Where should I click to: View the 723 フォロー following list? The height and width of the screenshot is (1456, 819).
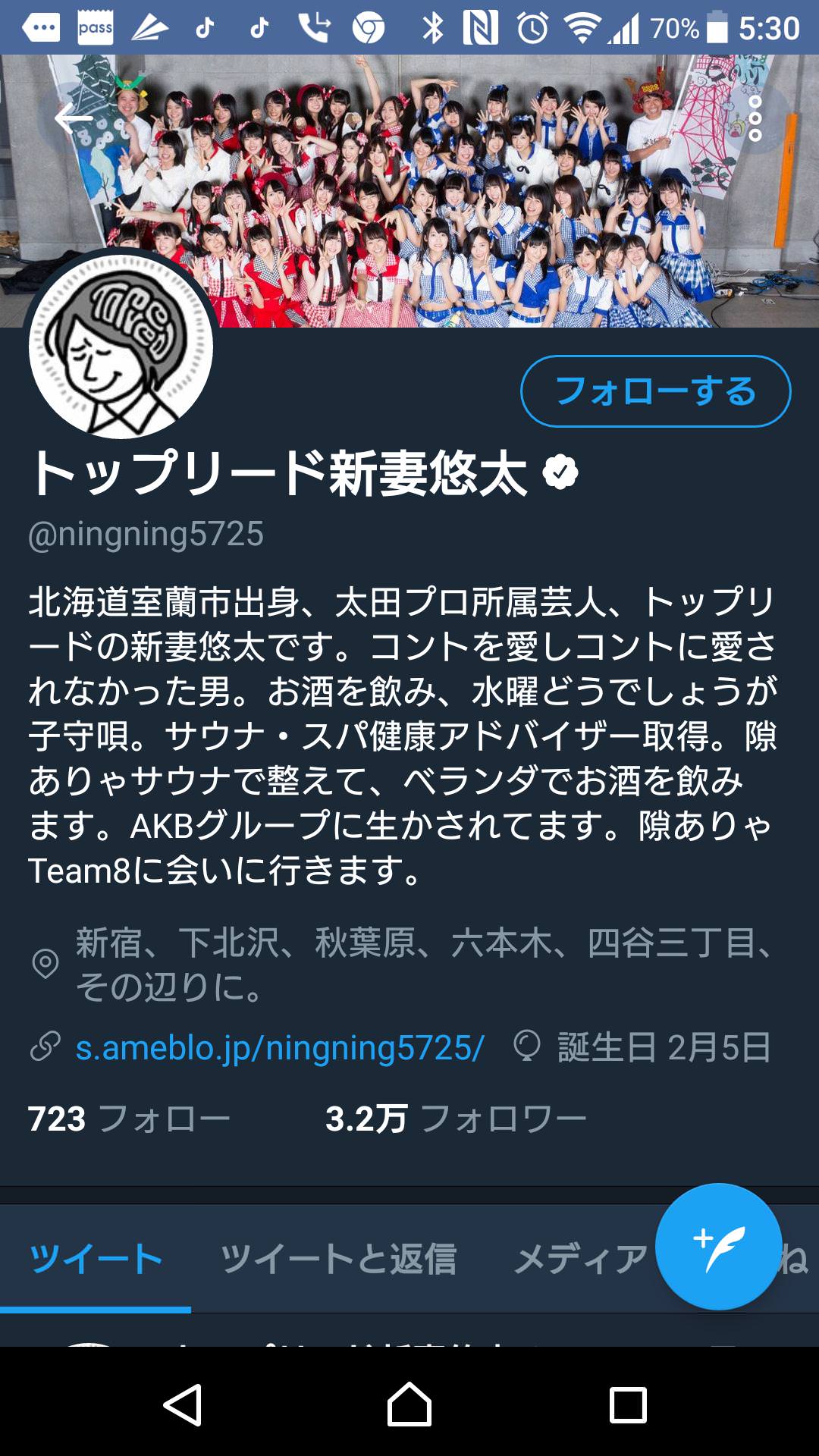point(129,1119)
